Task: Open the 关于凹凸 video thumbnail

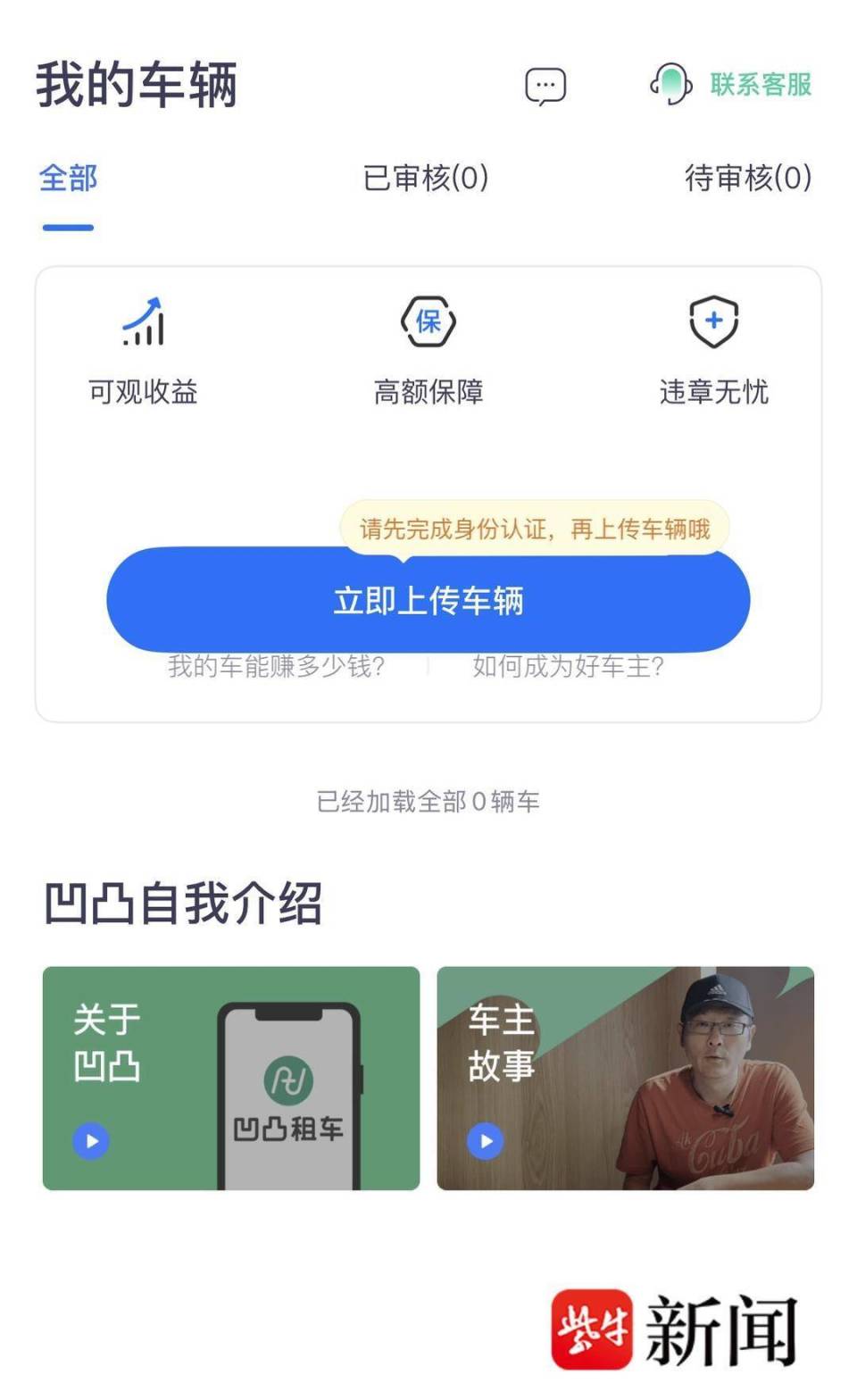Action: click(232, 1078)
